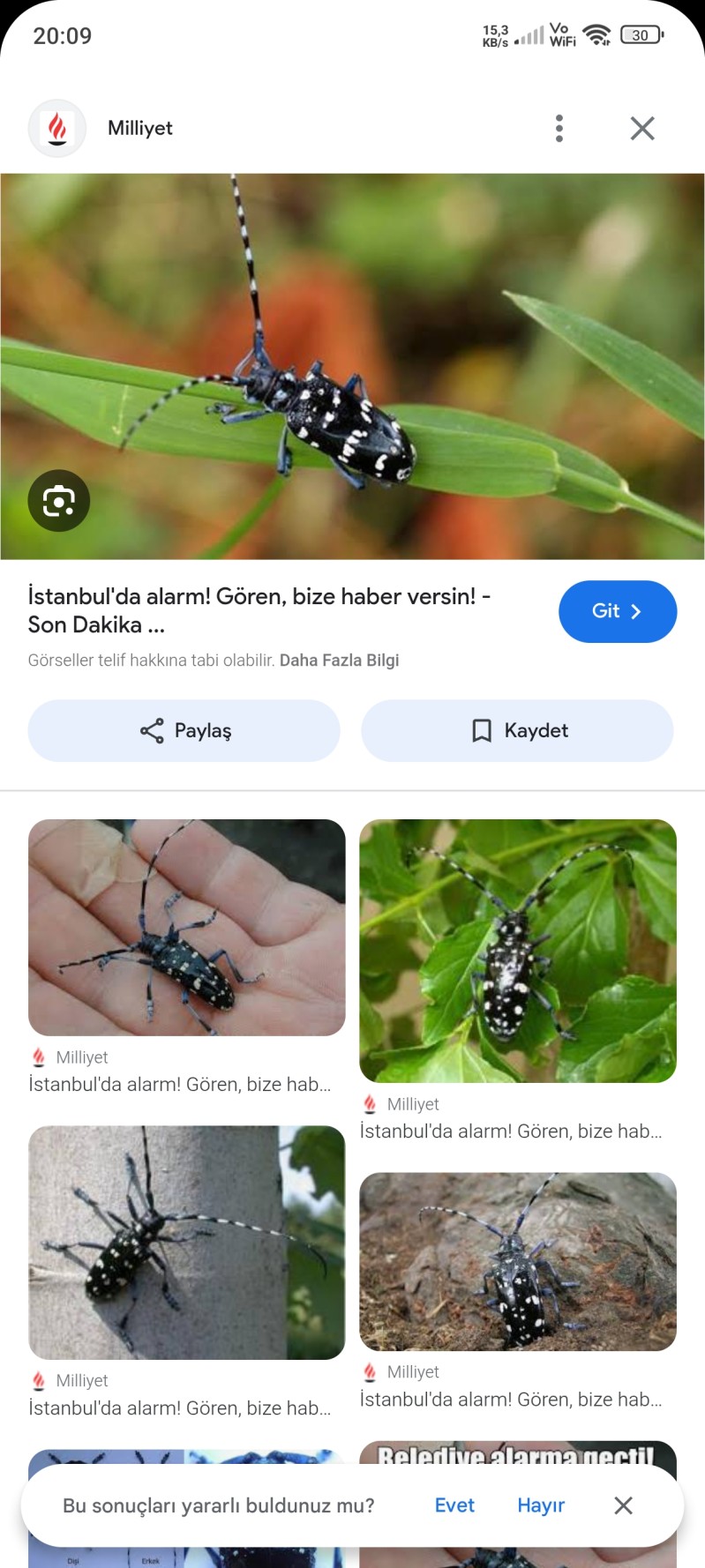The width and height of the screenshot is (705, 1568).
Task: Open the beetle on green leaves thumbnail
Action: tap(517, 951)
